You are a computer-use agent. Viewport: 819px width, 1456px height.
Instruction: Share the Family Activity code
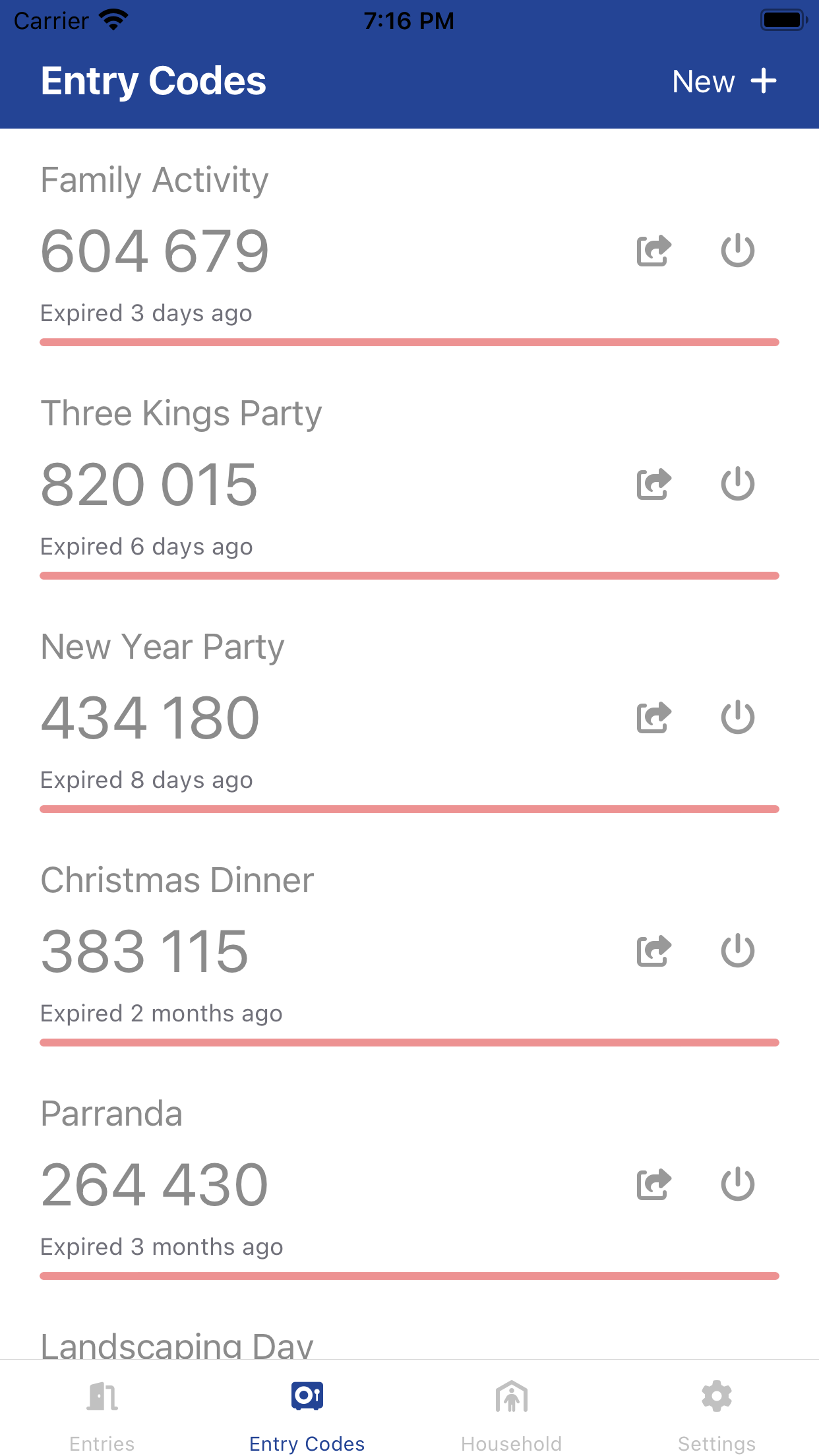653,251
